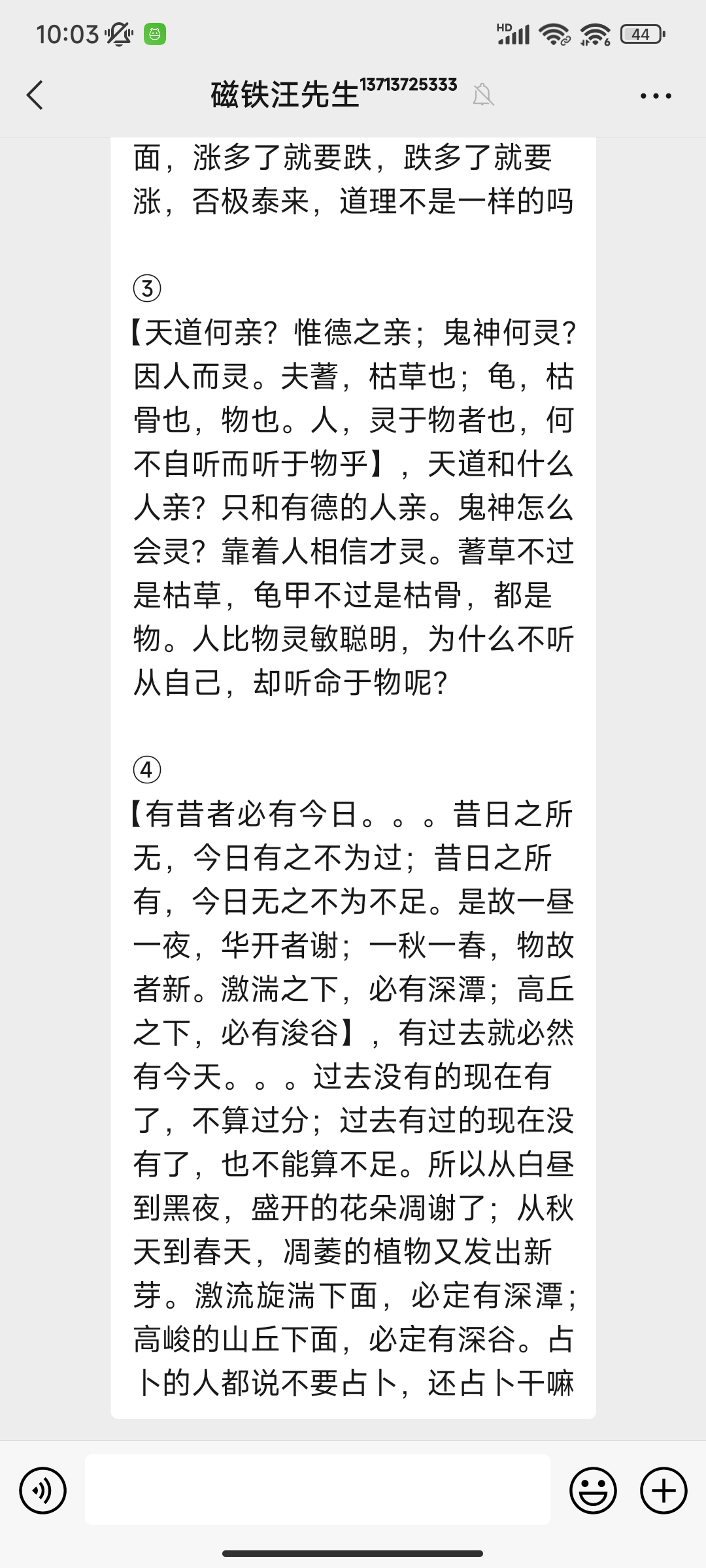
Task: Open the emoji sticker panel
Action: pyautogui.click(x=594, y=1491)
